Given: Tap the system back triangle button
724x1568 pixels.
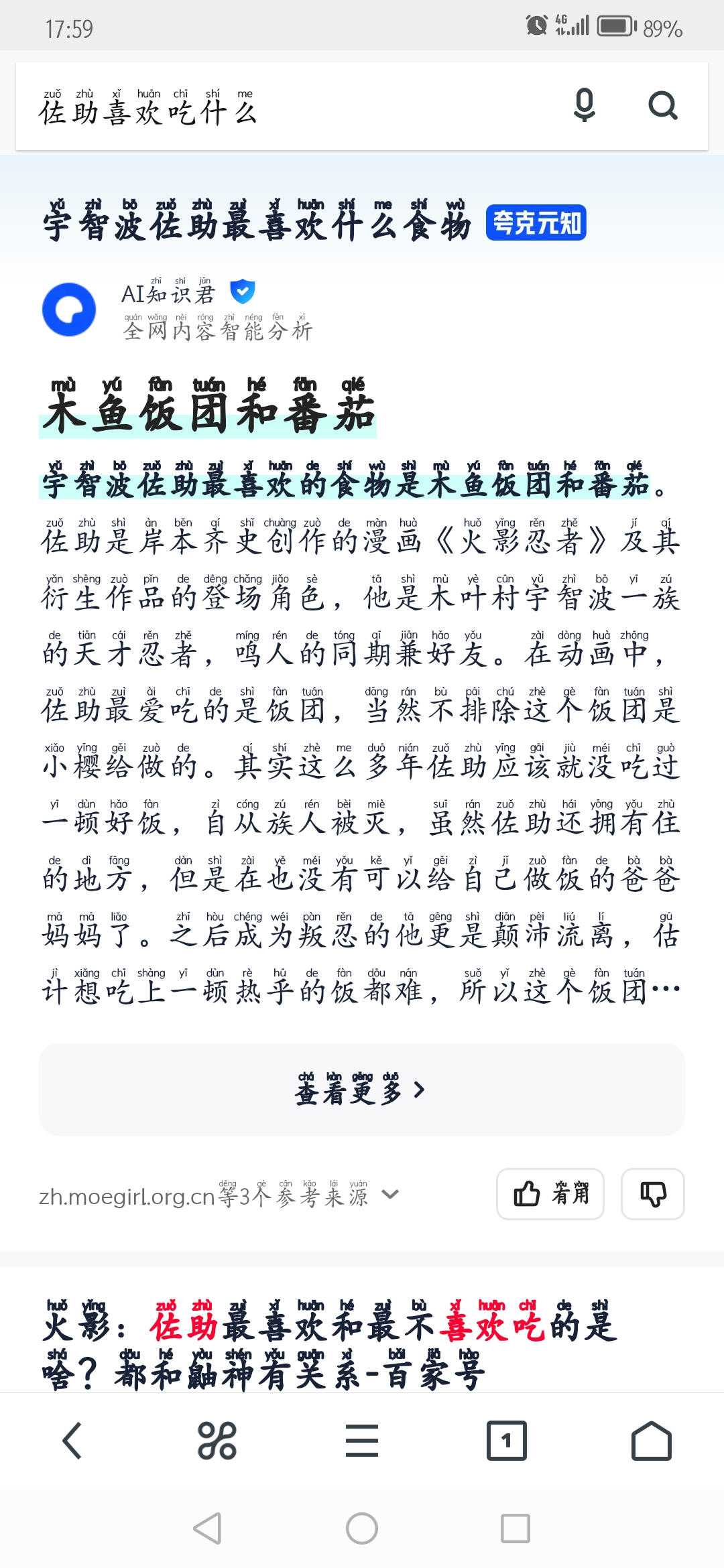Looking at the screenshot, I should (208, 1529).
